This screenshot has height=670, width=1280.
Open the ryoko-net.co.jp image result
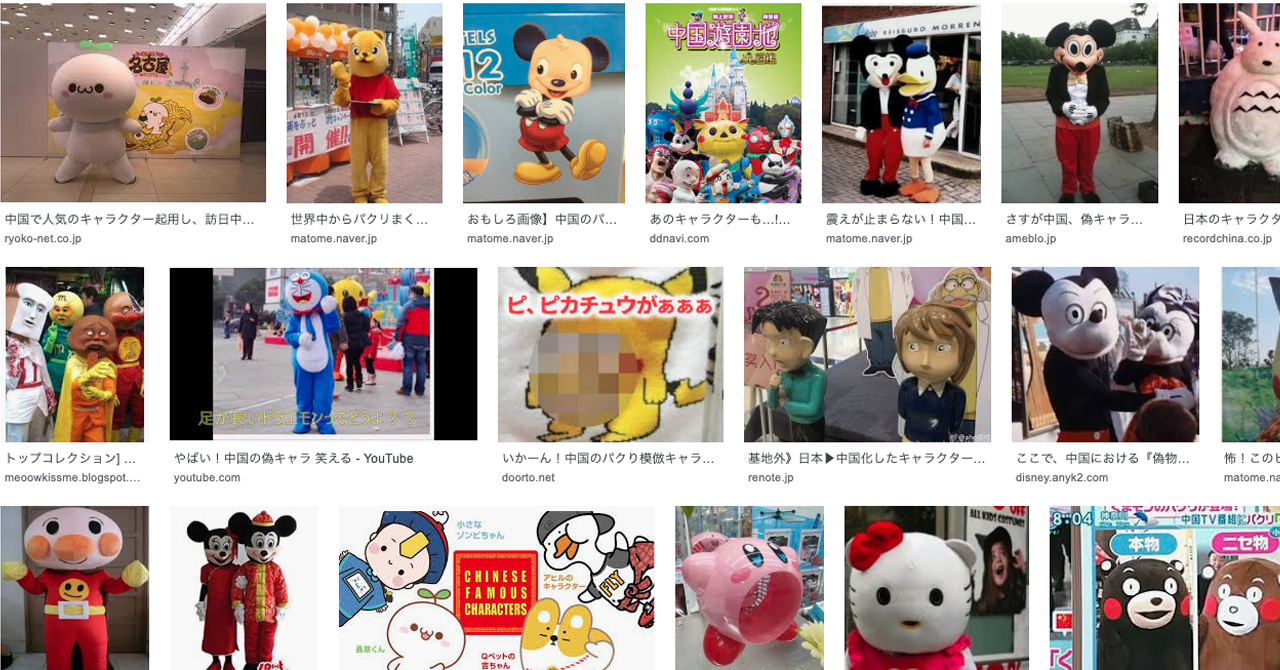click(133, 103)
